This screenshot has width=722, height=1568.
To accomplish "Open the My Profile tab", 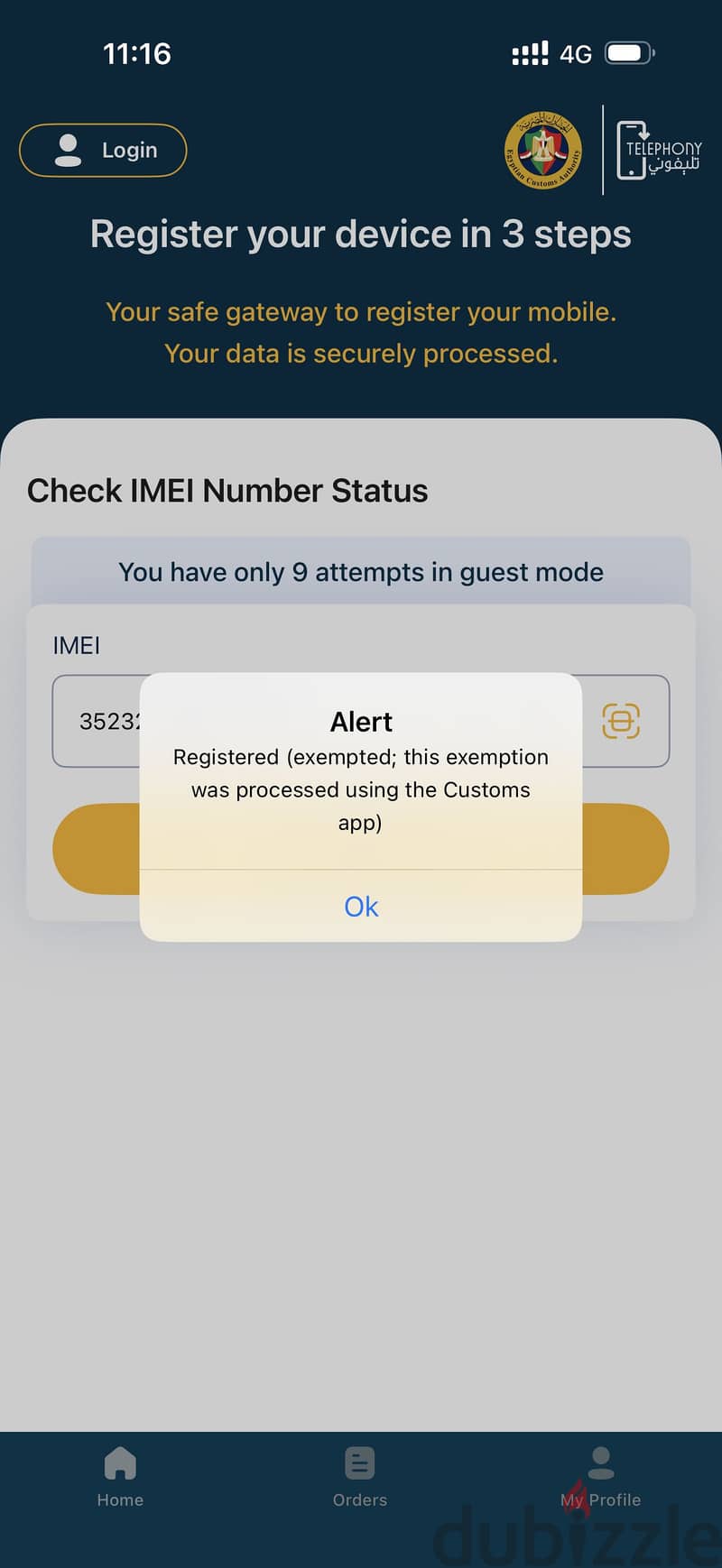I will click(600, 1477).
